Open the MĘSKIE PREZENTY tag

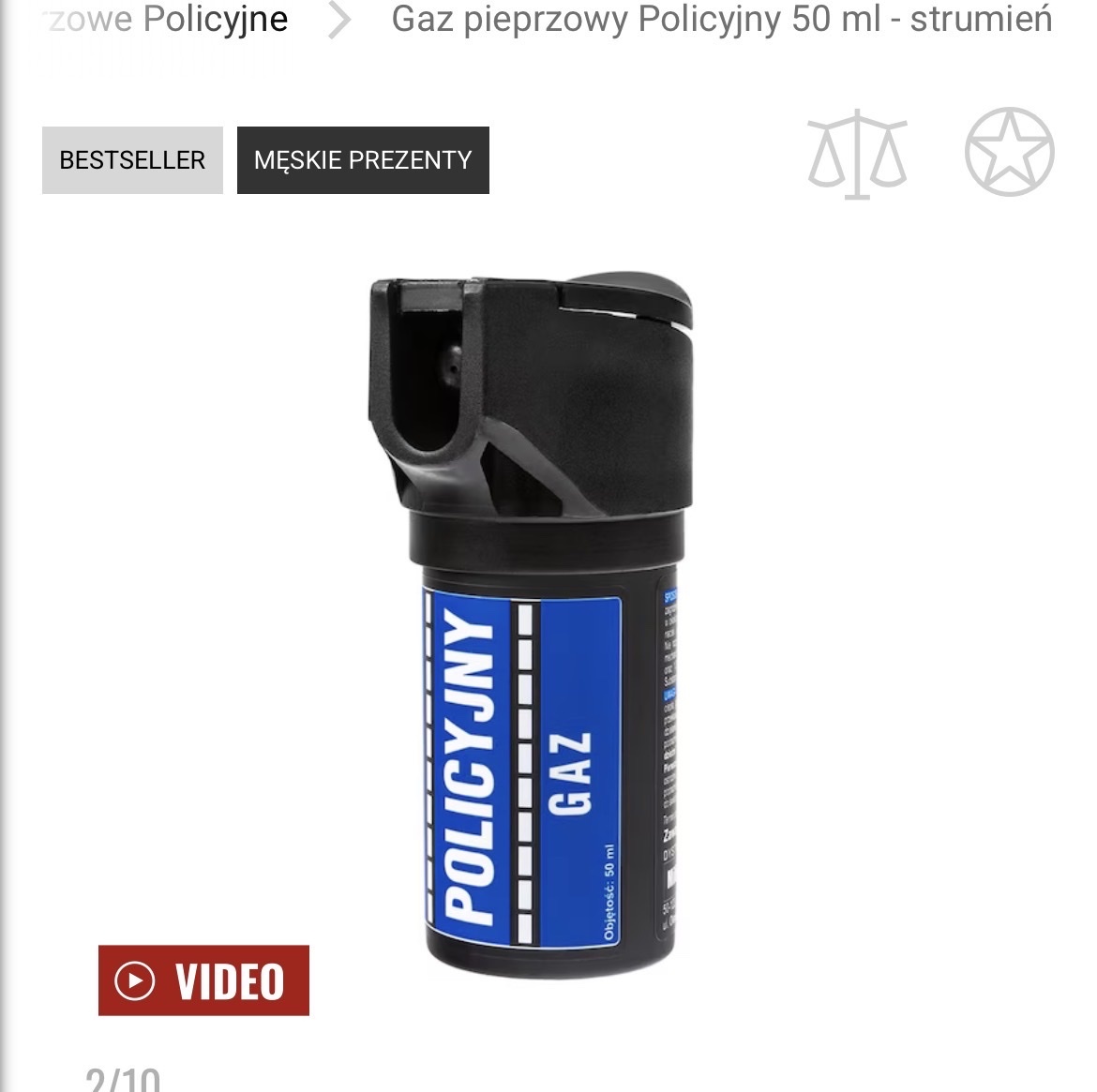click(x=363, y=160)
